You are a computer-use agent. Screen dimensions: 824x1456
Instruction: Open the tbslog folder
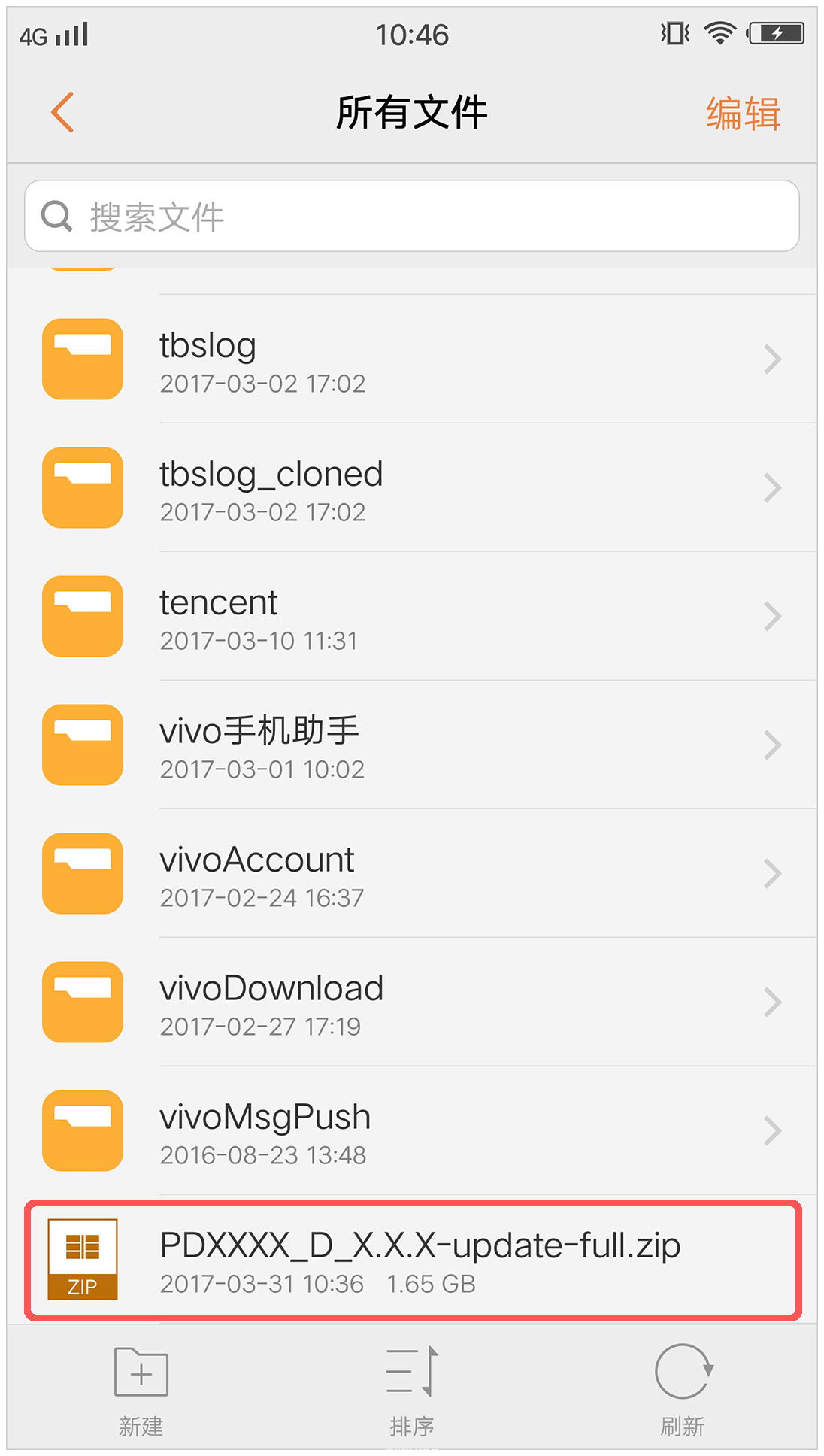[x=412, y=359]
